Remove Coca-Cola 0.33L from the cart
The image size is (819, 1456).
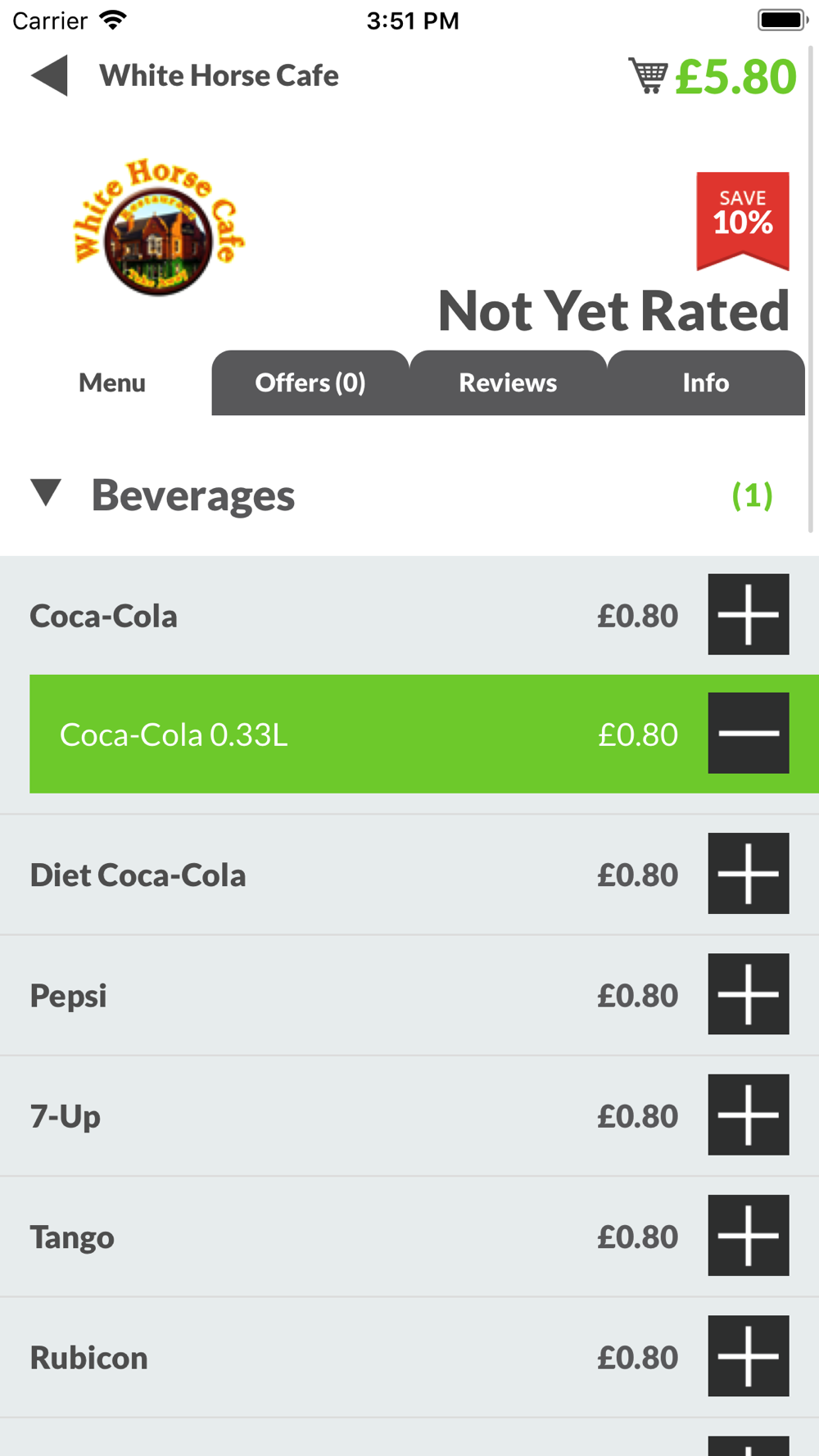click(x=749, y=733)
